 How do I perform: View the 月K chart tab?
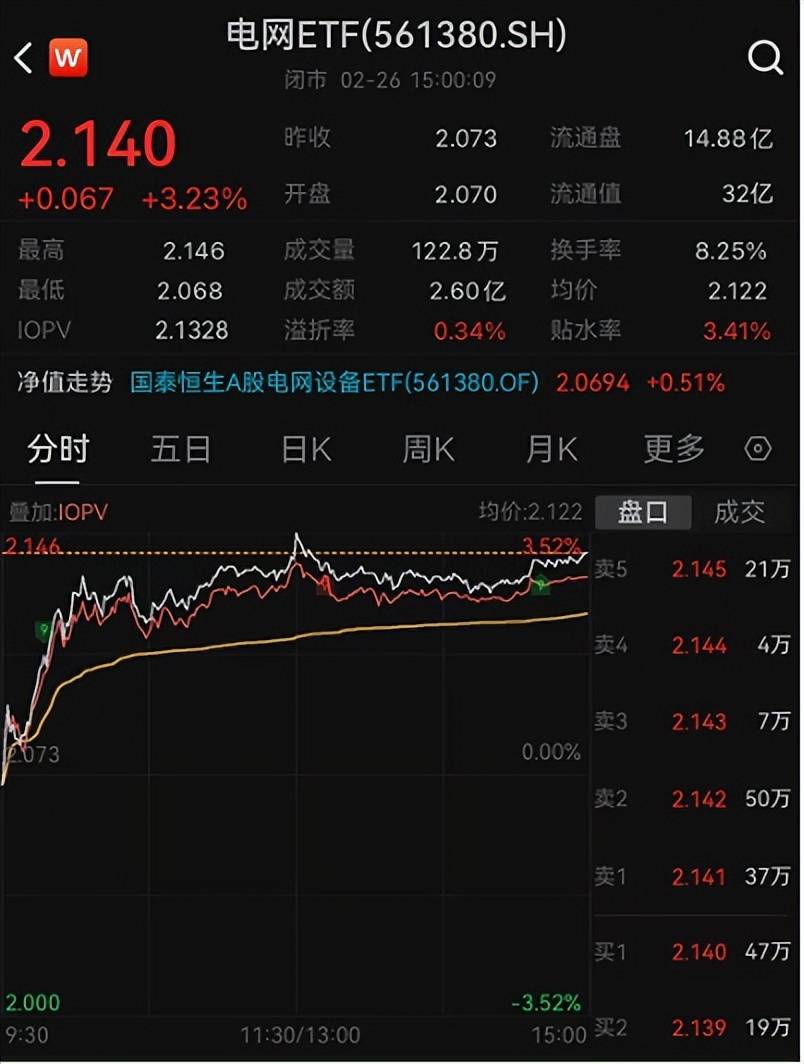click(552, 449)
